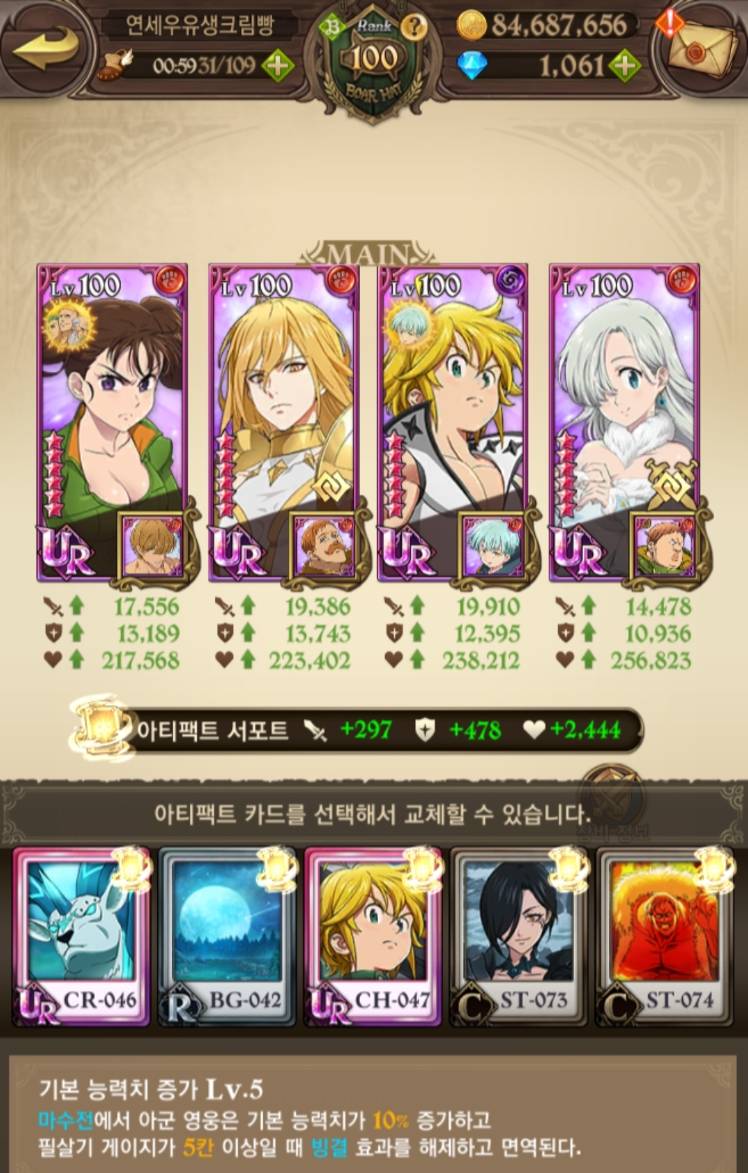The image size is (748, 1173).
Task: Choose artifact card CH-047
Action: pos(373,937)
